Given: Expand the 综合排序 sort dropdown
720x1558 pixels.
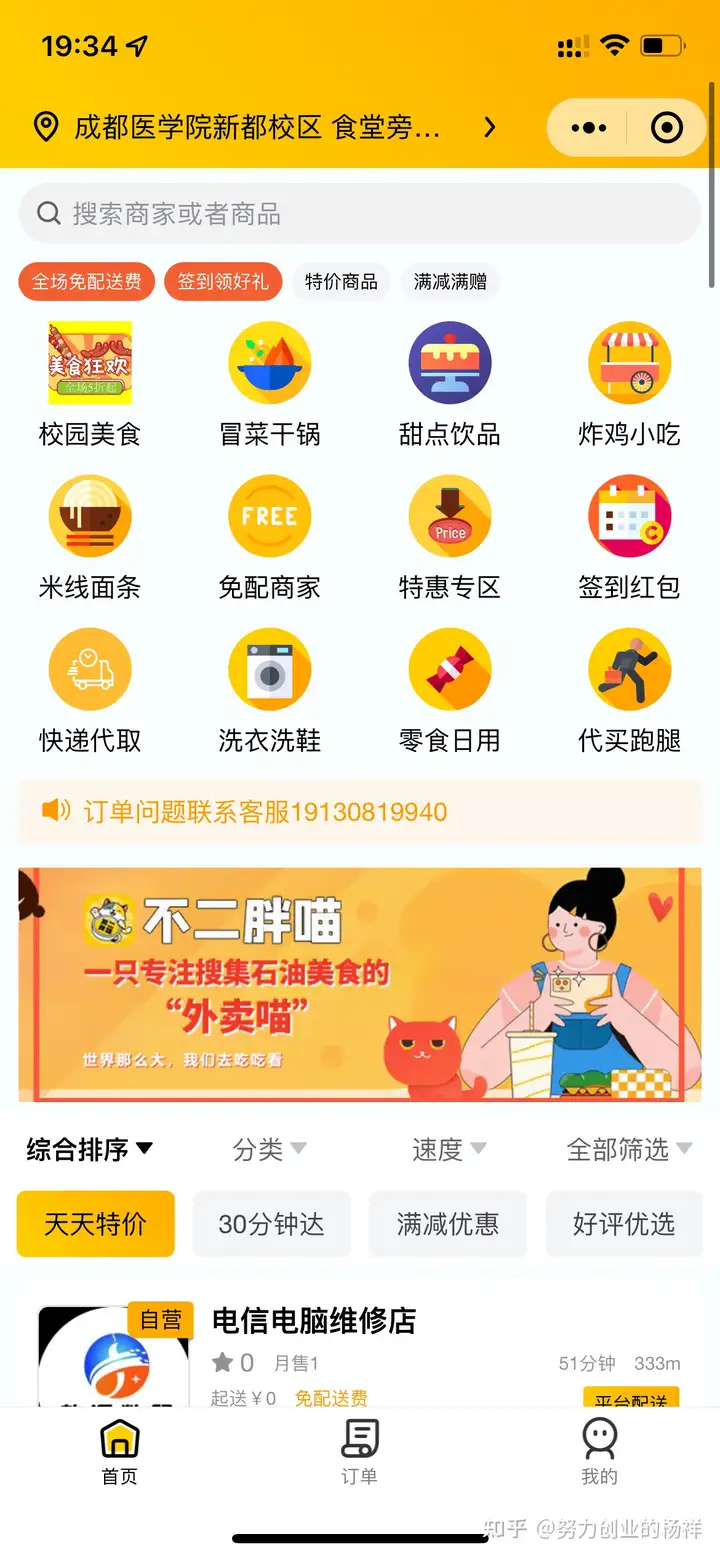Looking at the screenshot, I should 90,1149.
